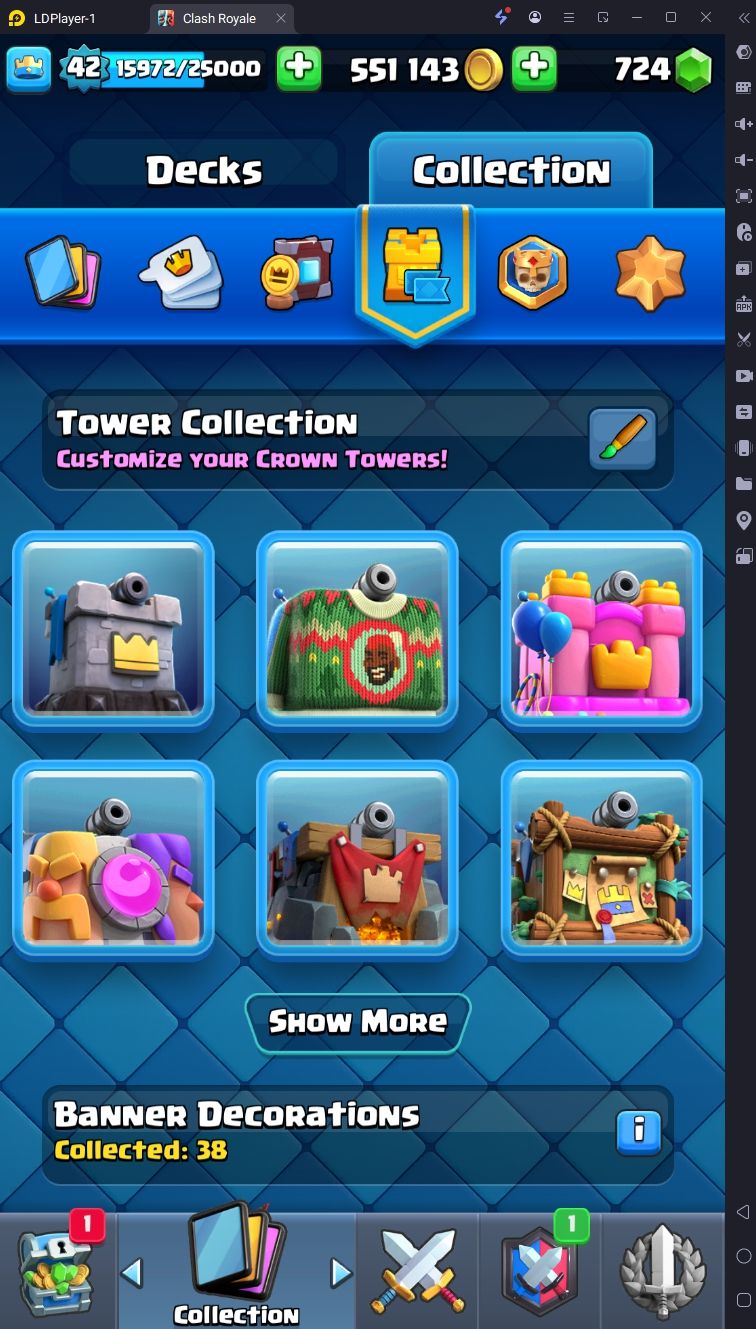This screenshot has height=1329, width=756.
Task: Select the default stone crown tower skin
Action: coord(113,630)
